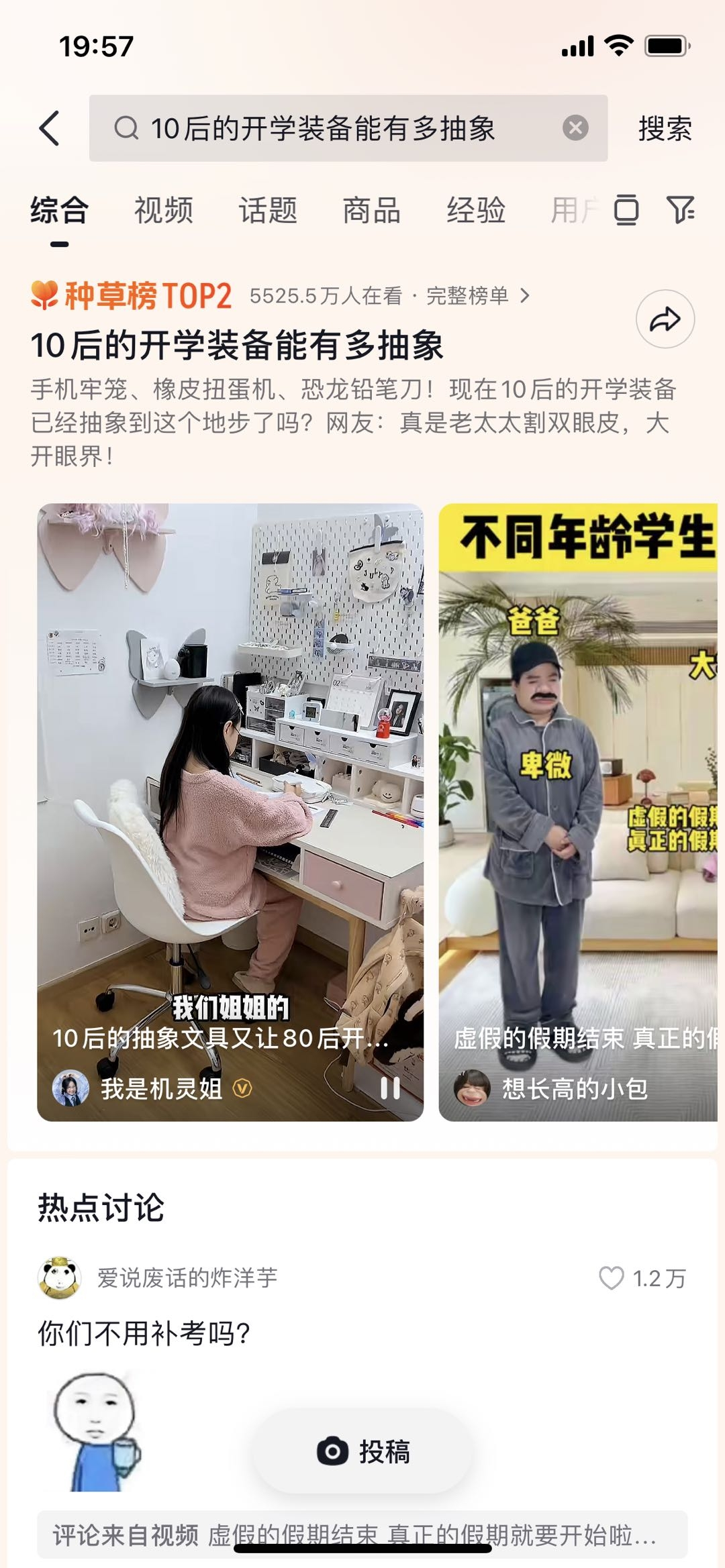Tap the 投稿 camera button
Screen dimensions: 725x1568
coord(363,1451)
